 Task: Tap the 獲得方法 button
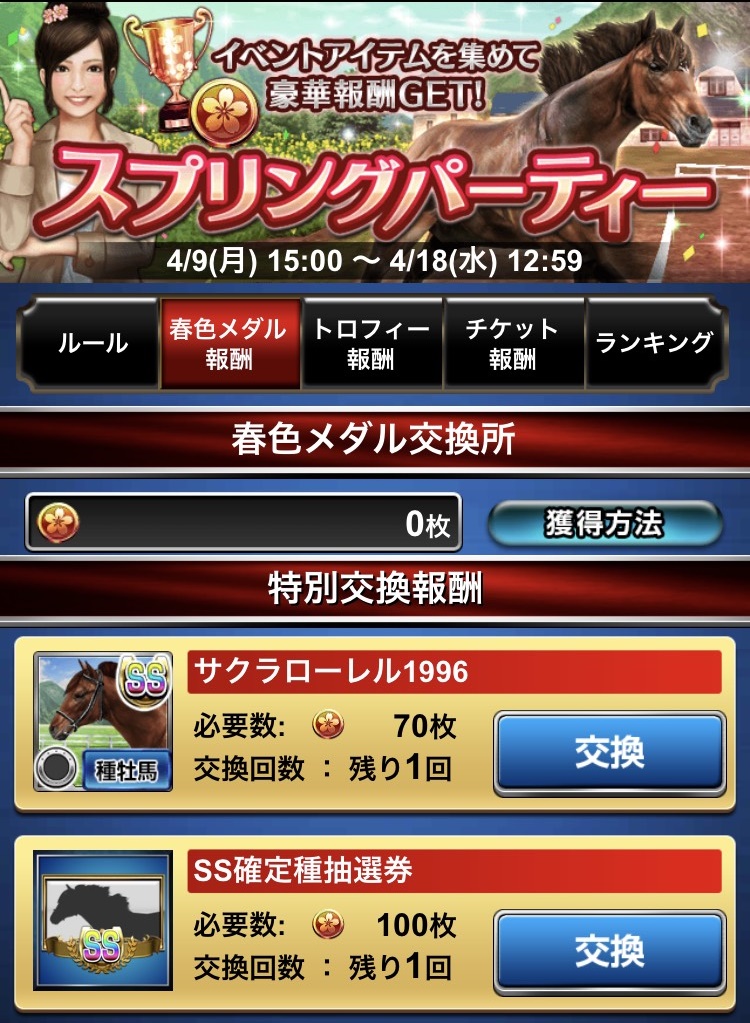point(604,523)
